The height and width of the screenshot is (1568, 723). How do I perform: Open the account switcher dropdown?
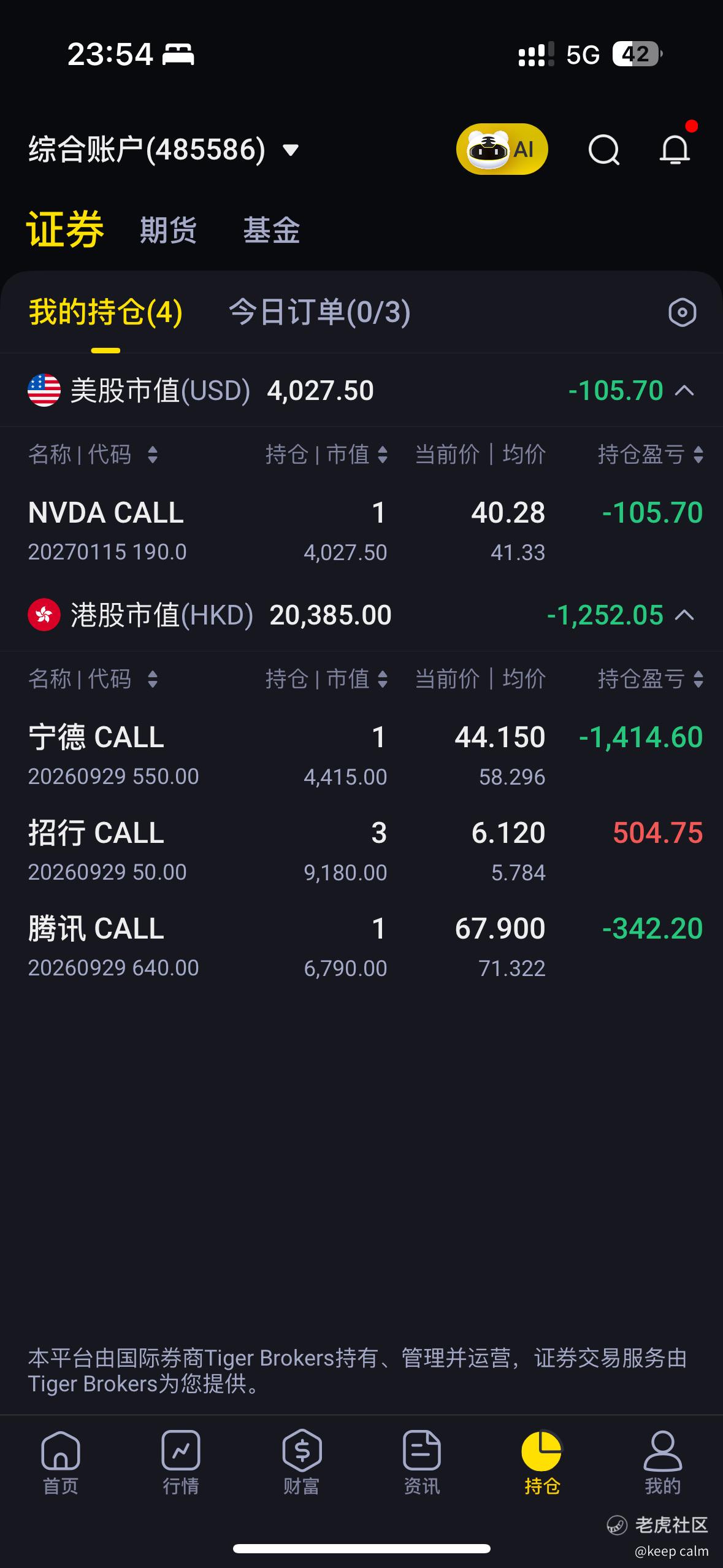(289, 150)
